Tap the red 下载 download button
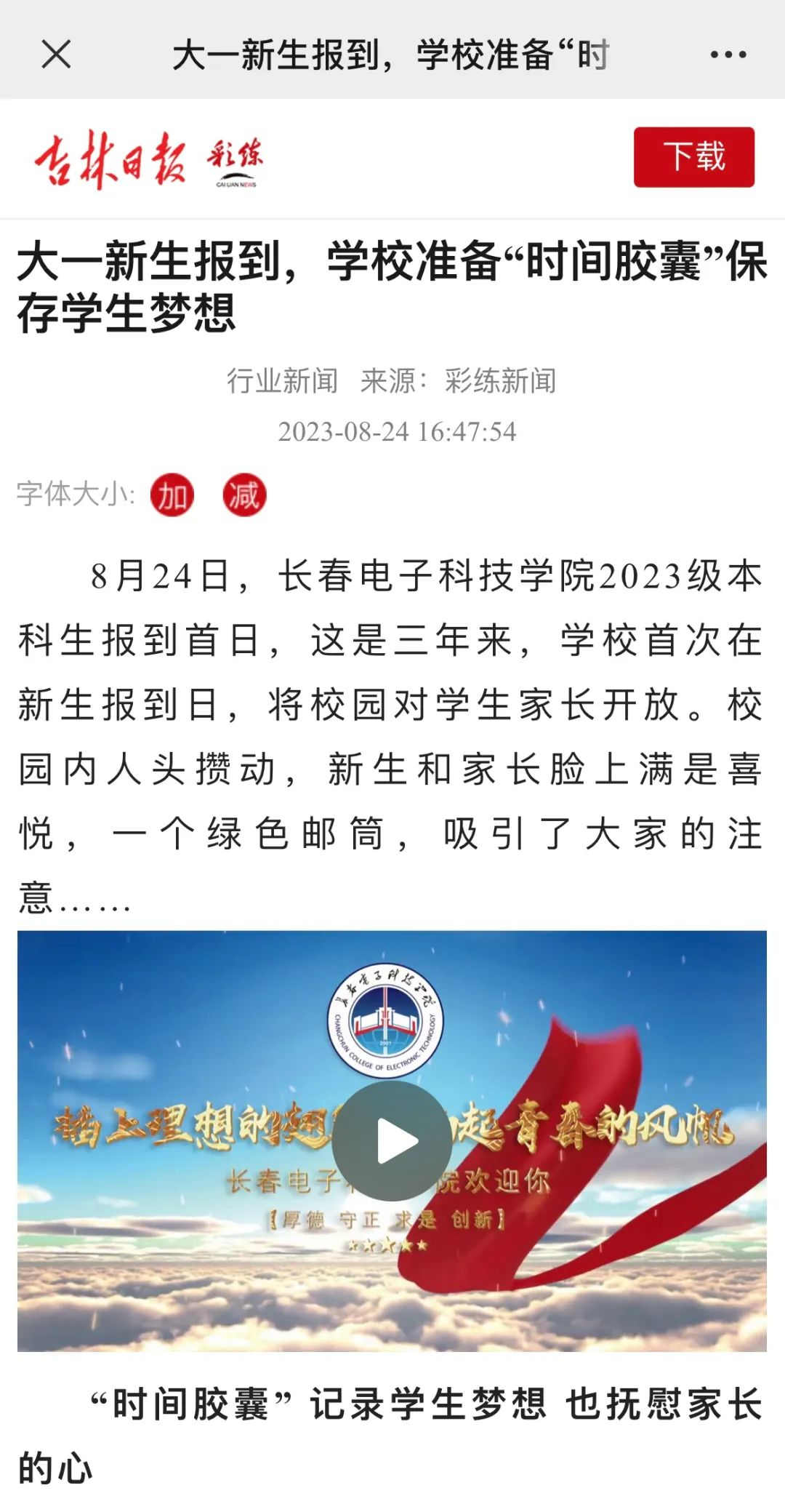 pos(693,157)
